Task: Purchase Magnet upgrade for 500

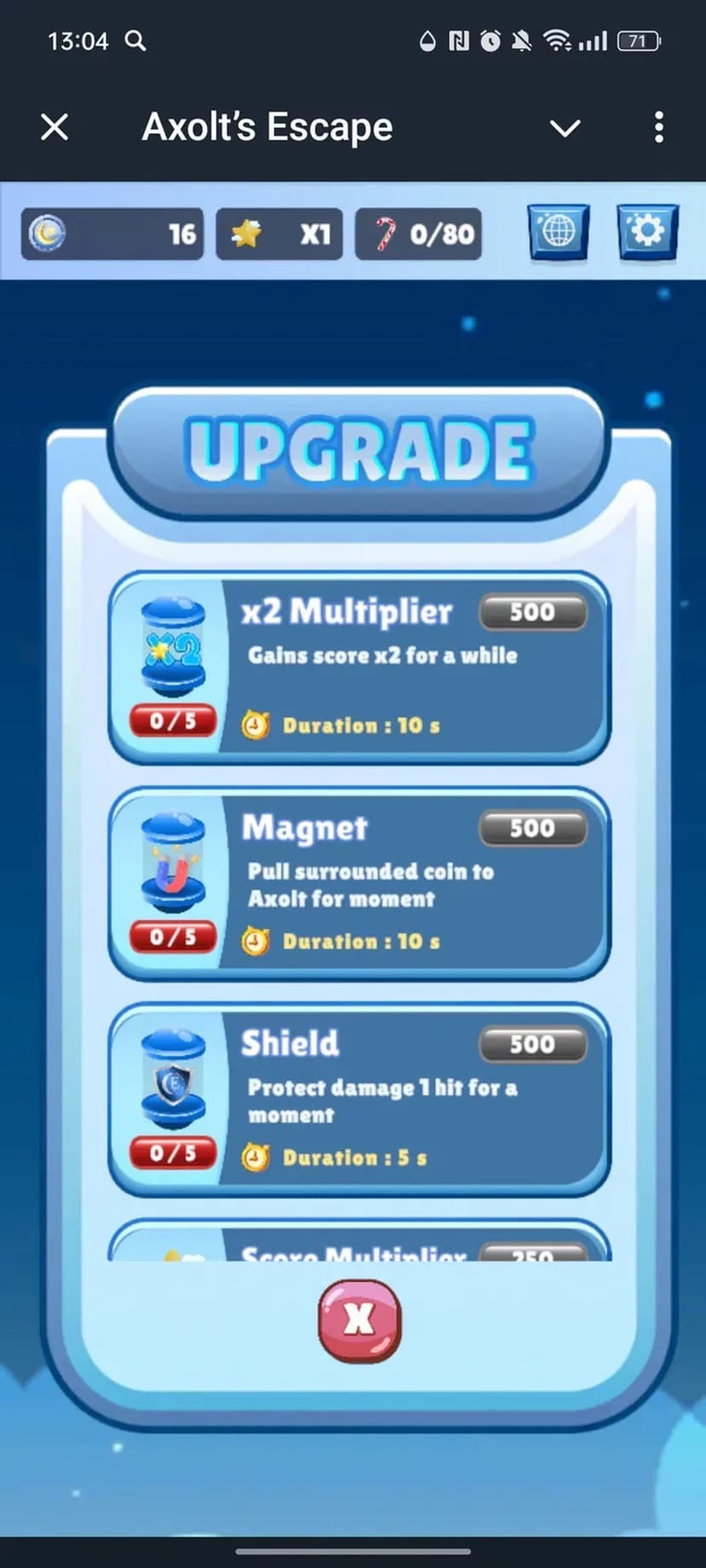Action: (x=533, y=828)
